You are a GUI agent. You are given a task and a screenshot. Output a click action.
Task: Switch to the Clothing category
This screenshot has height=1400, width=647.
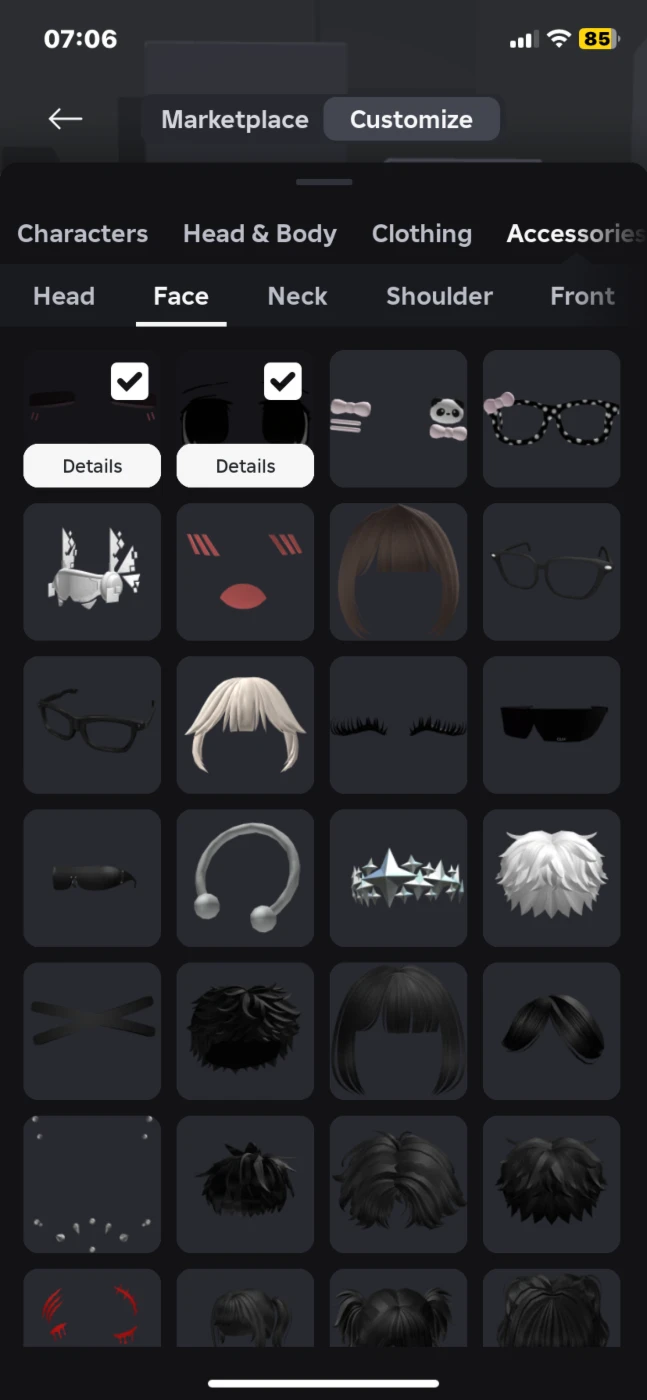coord(422,233)
